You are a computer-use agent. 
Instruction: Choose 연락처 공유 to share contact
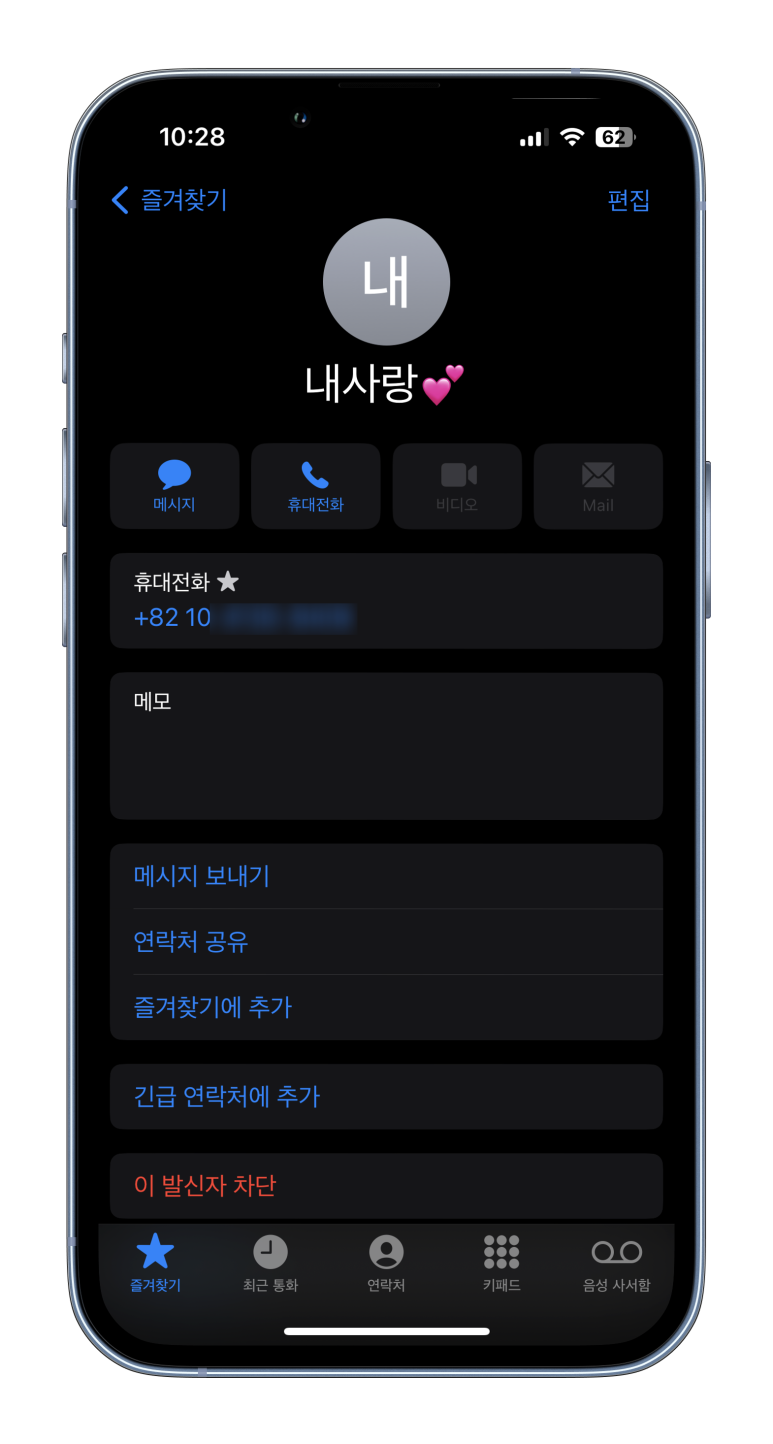click(386, 942)
